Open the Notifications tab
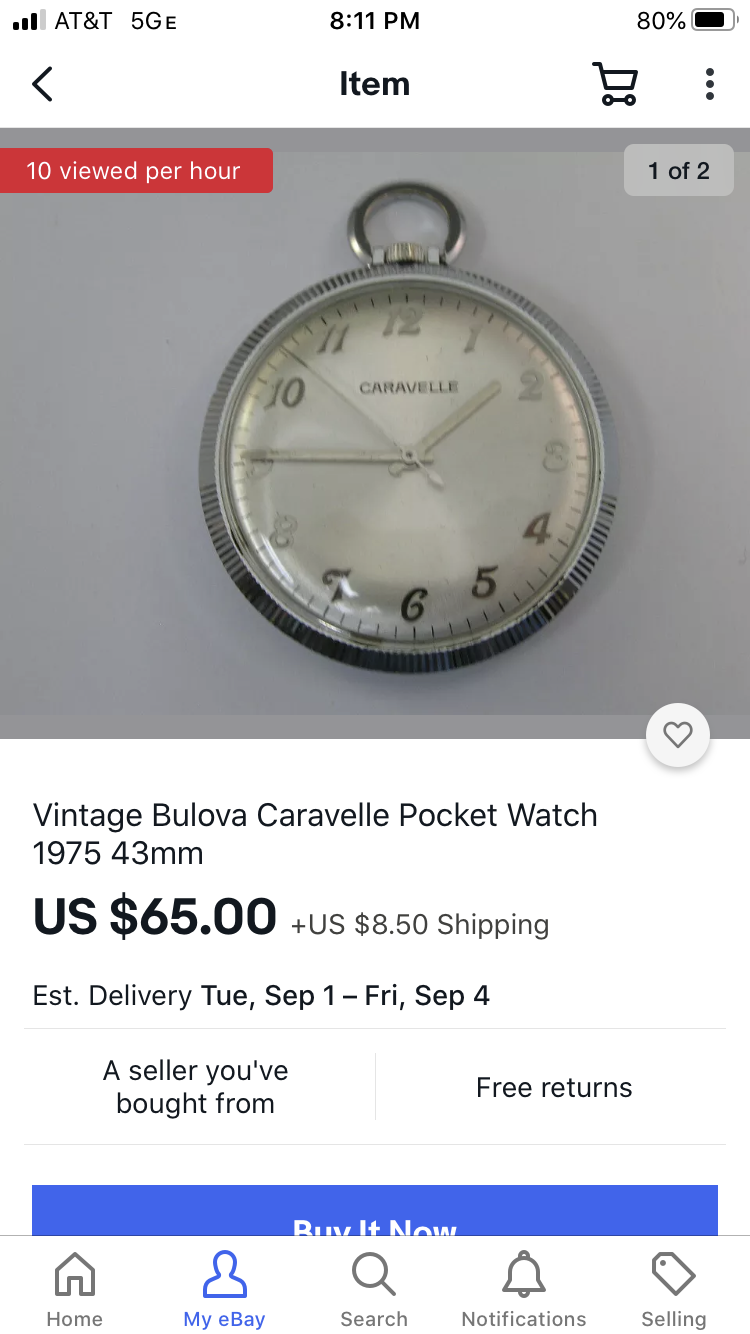 click(524, 1290)
